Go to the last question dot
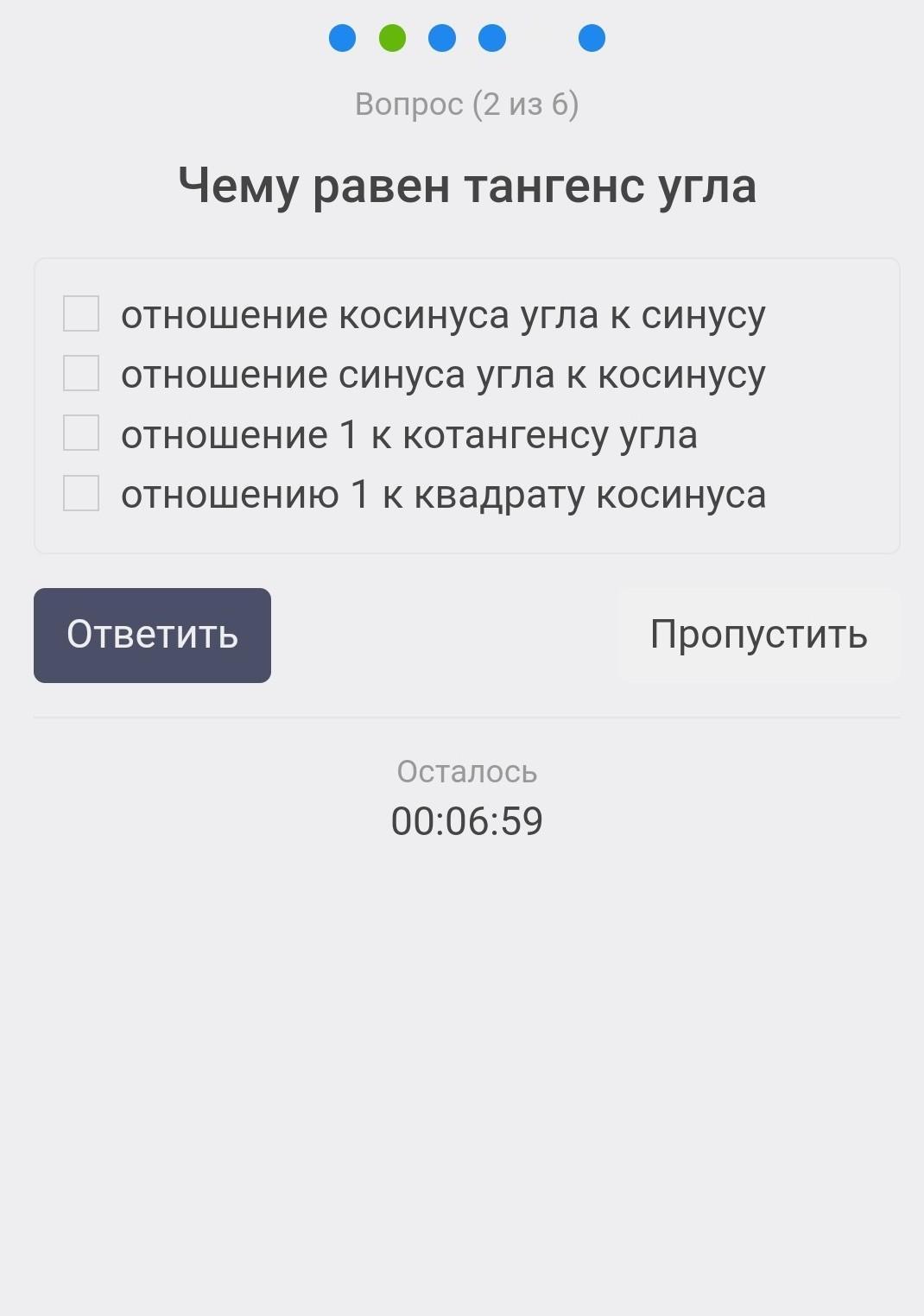Image resolution: width=924 pixels, height=1316 pixels. pyautogui.click(x=592, y=38)
